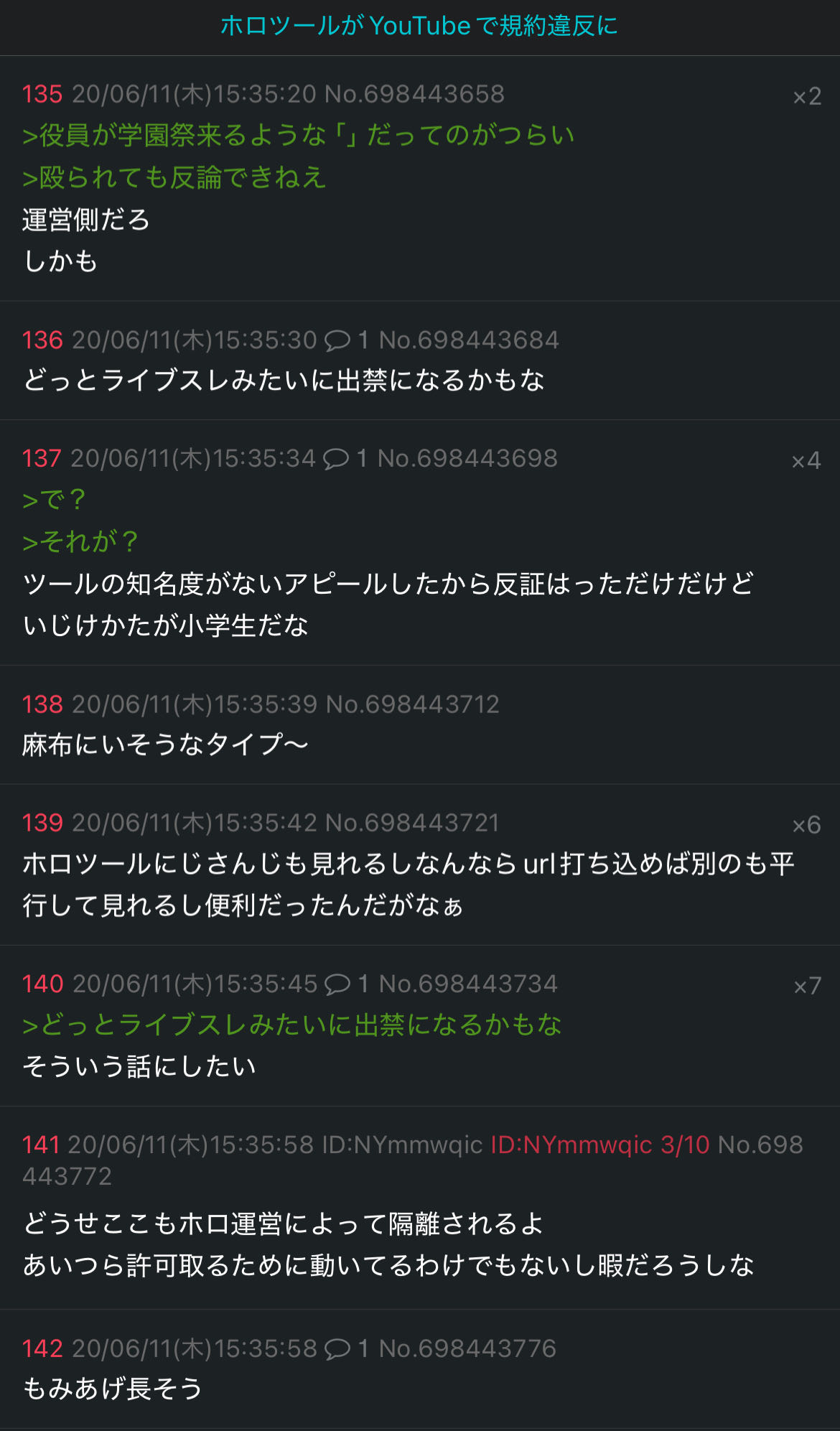This screenshot has height=1431, width=840.
Task: Tap the red ID:NYmmwqic 3/10 link
Action: (x=599, y=1145)
